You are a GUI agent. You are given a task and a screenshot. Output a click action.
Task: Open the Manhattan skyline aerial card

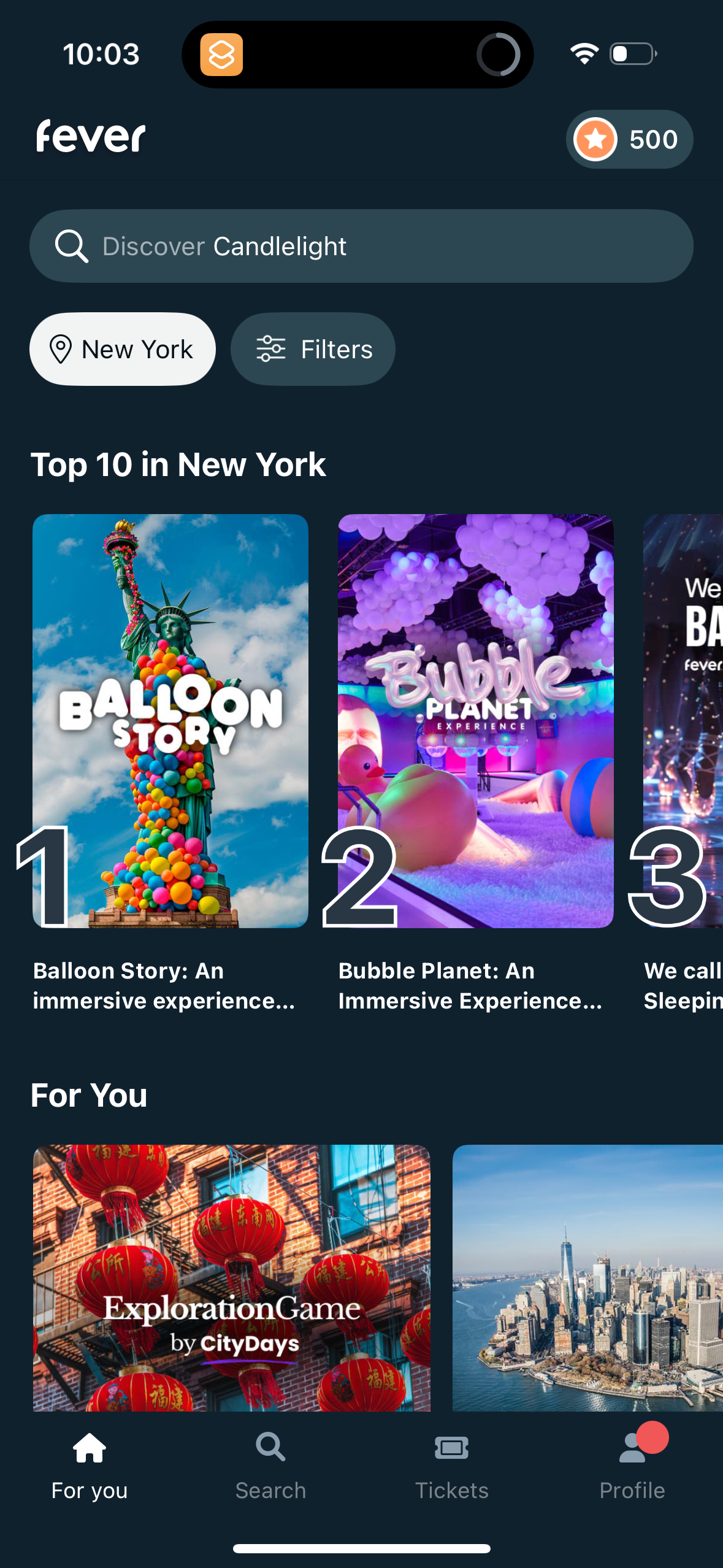[x=587, y=1277]
